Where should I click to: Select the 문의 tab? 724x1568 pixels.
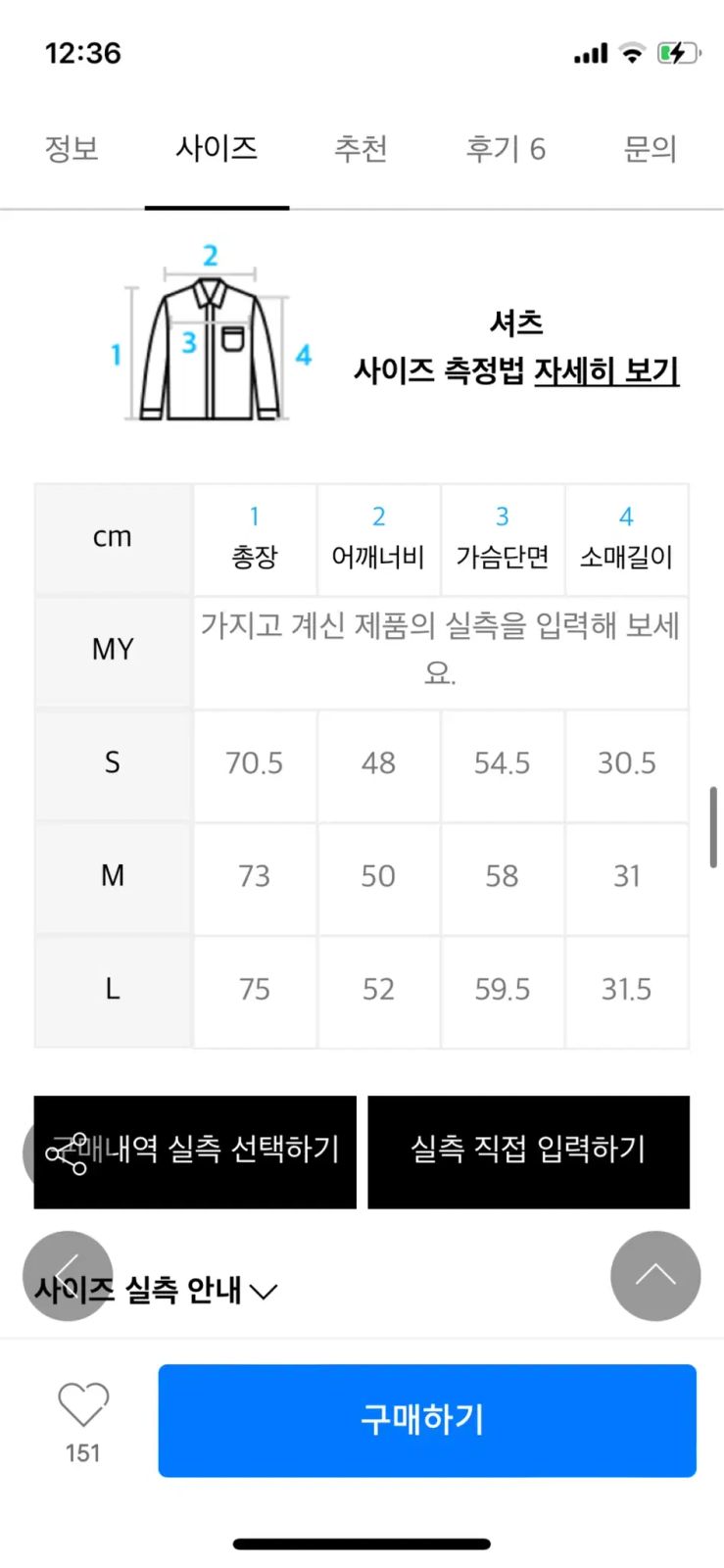[651, 149]
